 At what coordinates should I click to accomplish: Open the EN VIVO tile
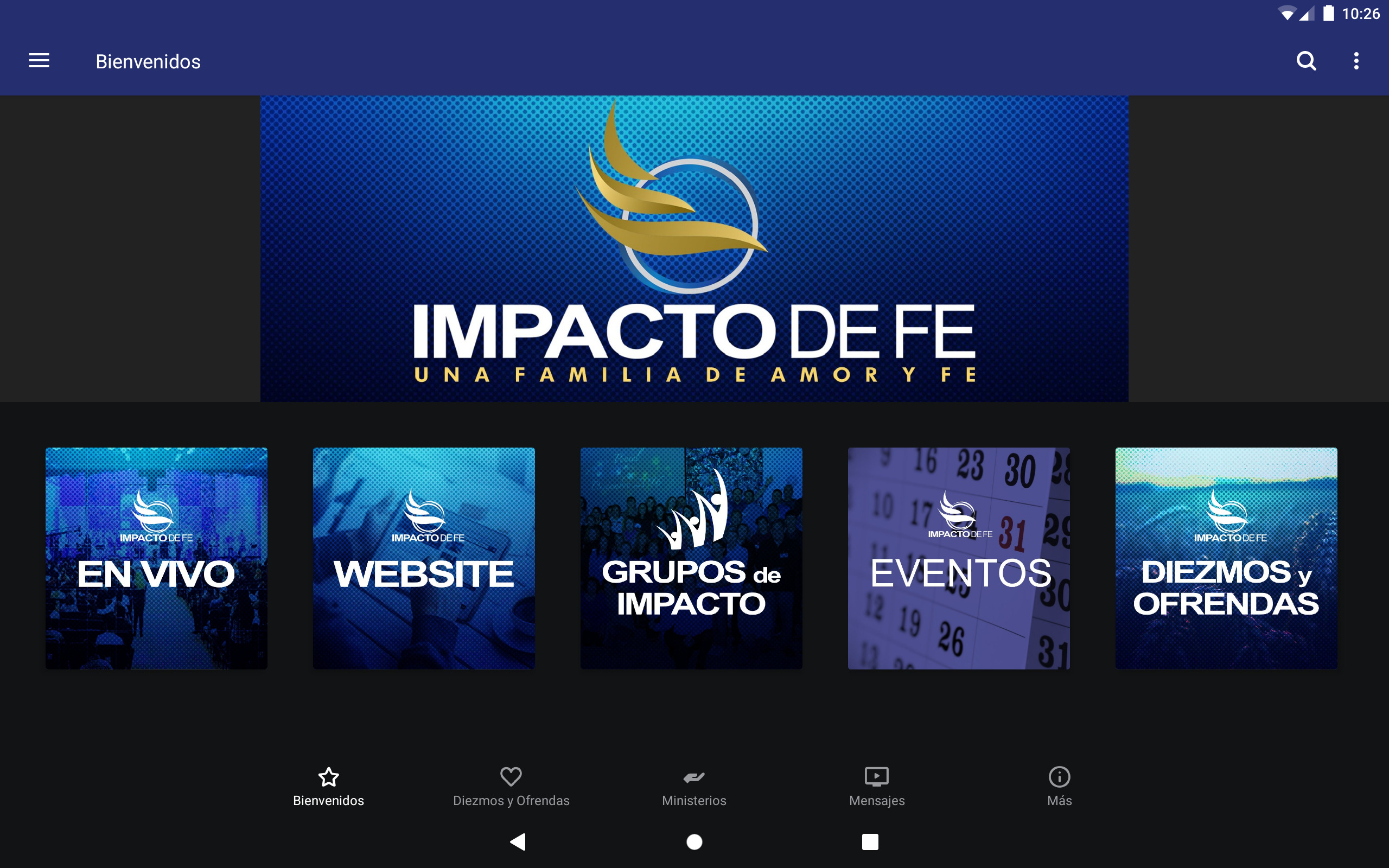click(x=156, y=558)
